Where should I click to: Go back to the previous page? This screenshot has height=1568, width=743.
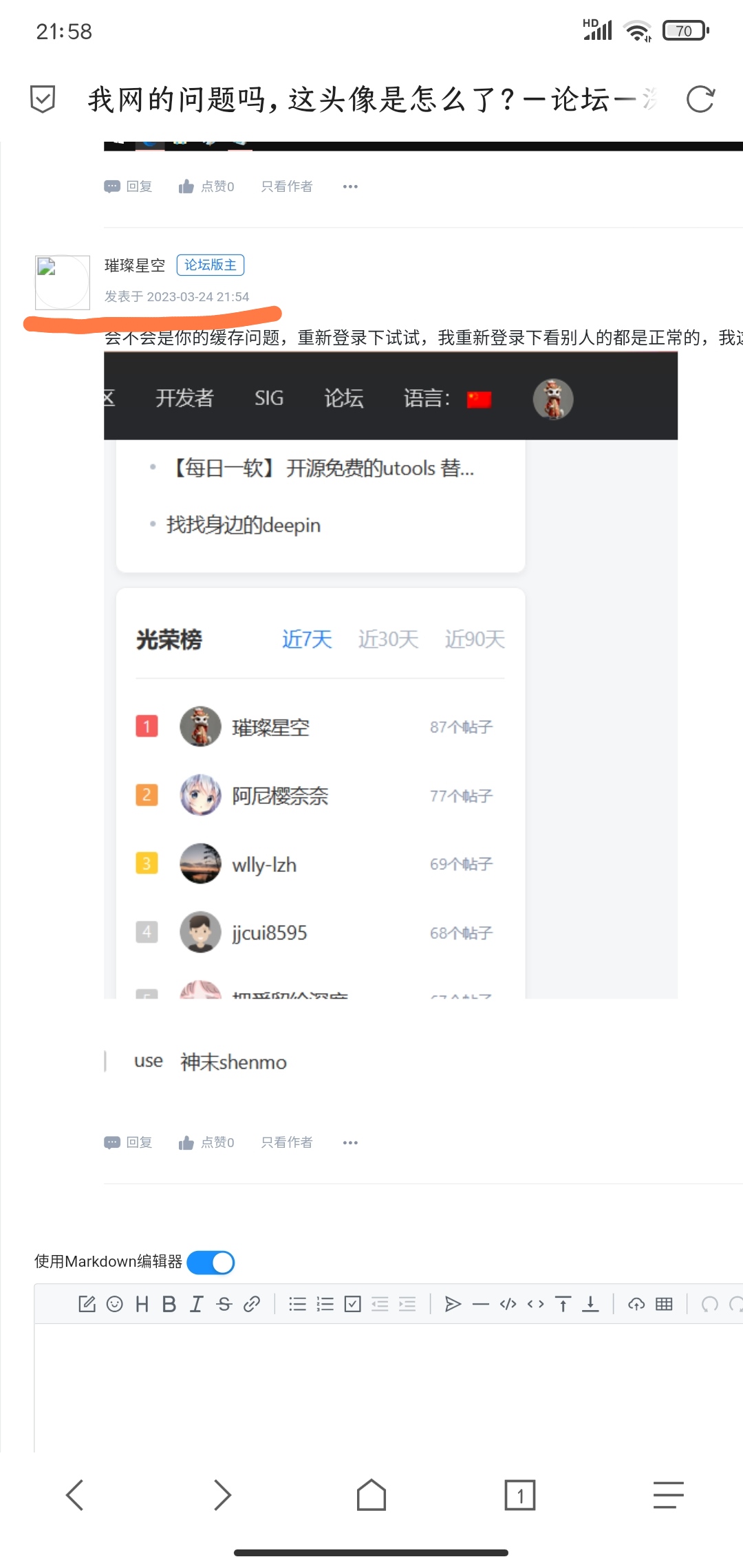coord(74,1495)
